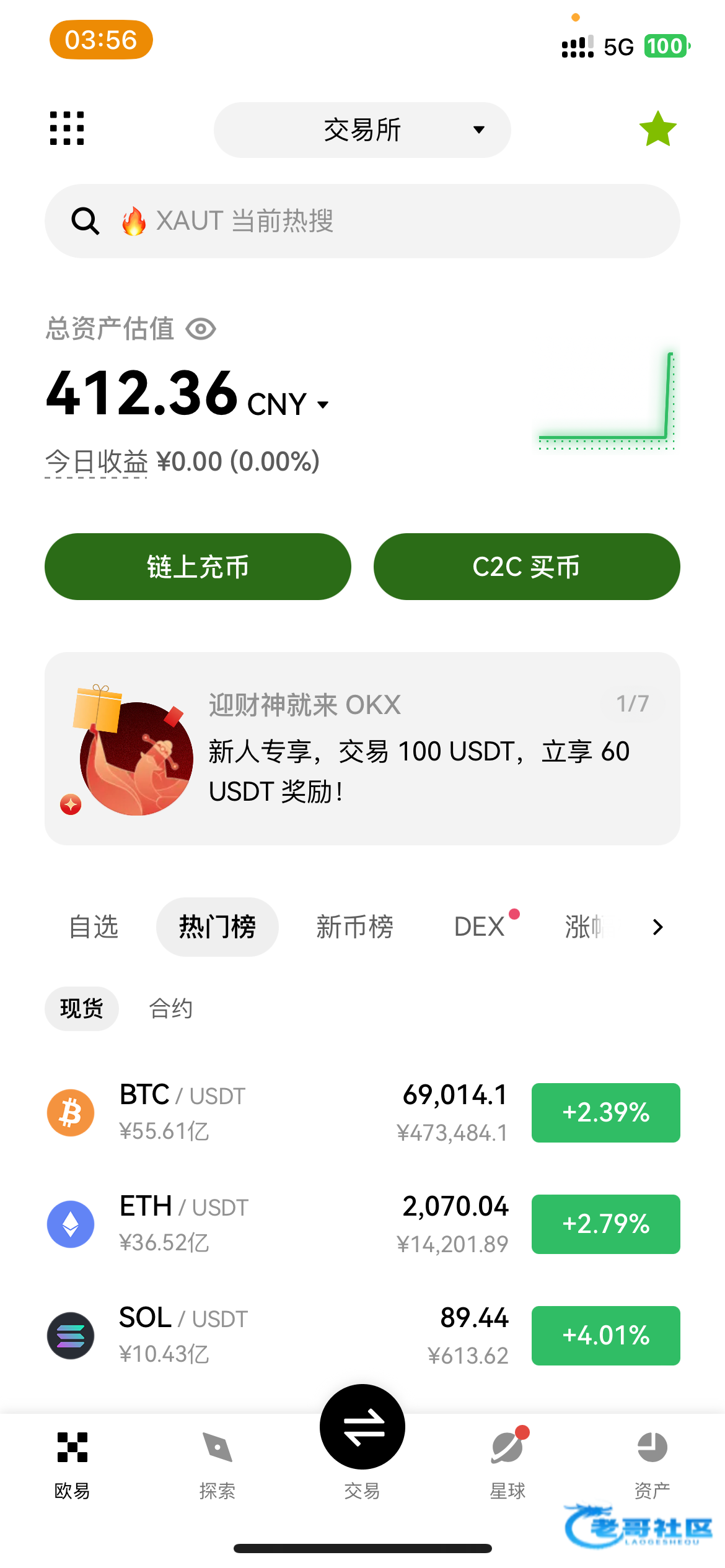Open the center 交易 trade button
The width and height of the screenshot is (725, 1568).
coord(362,1428)
